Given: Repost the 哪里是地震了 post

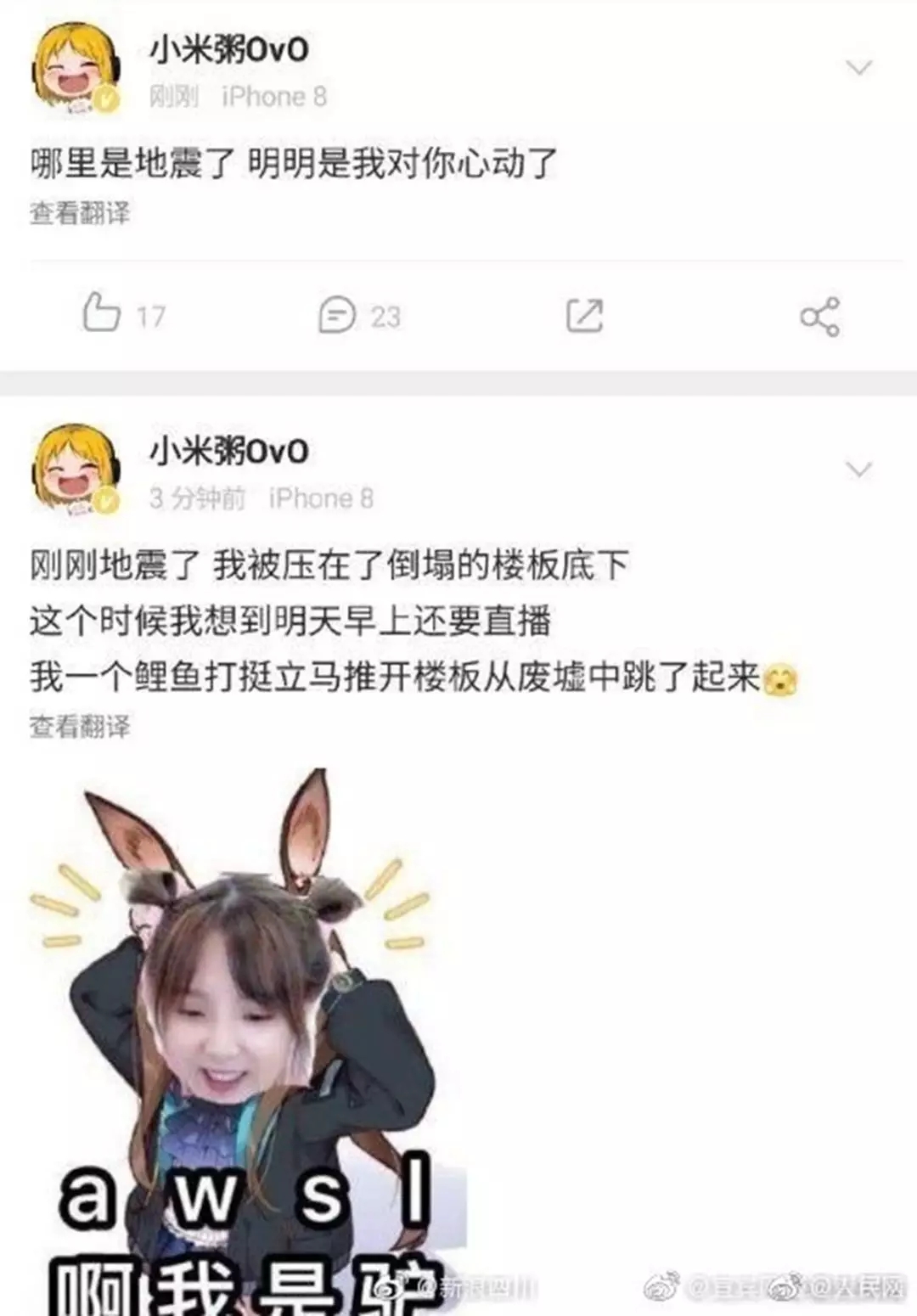Looking at the screenshot, I should (x=584, y=316).
